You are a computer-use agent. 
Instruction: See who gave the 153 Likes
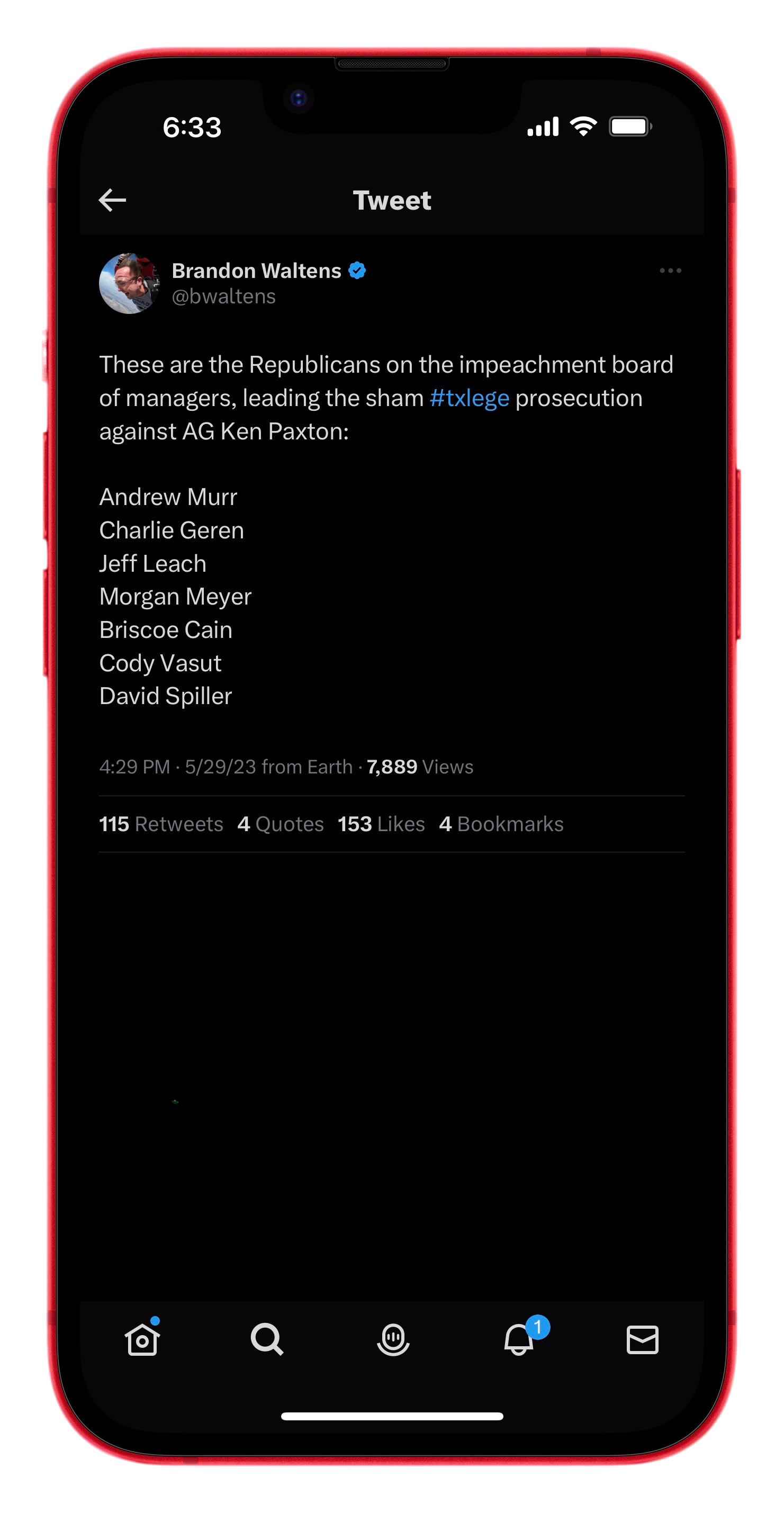point(381,824)
